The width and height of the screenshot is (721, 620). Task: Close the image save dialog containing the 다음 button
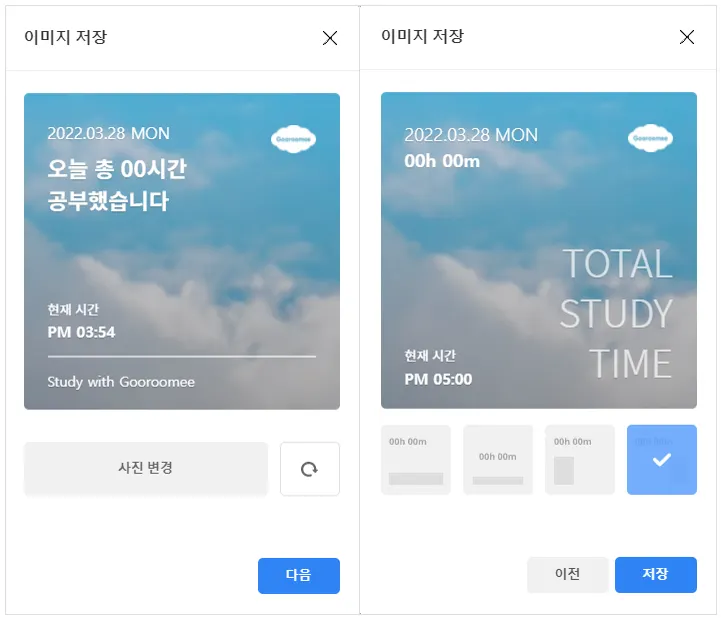[330, 38]
